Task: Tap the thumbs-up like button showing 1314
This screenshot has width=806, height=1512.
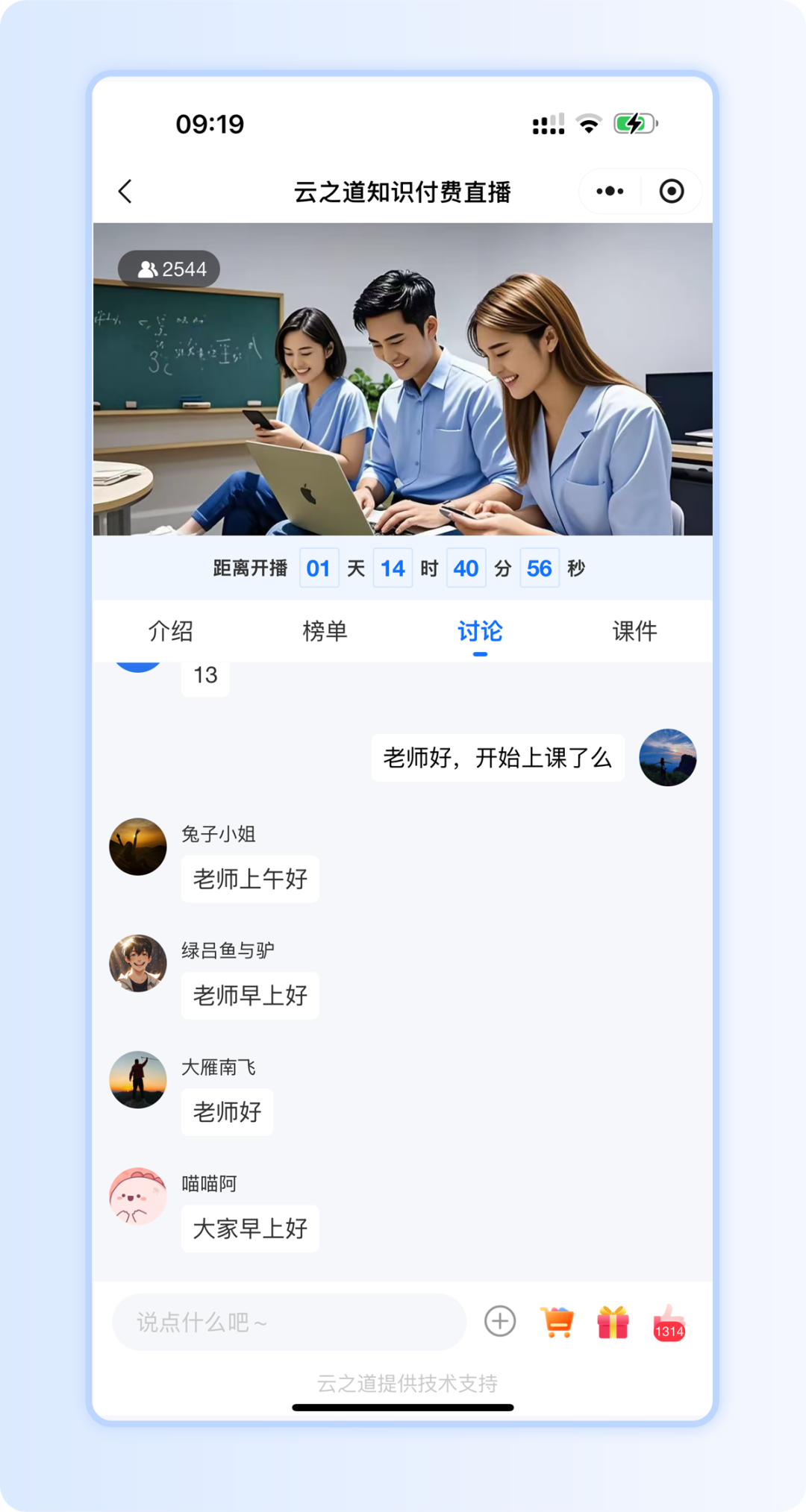Action: click(x=669, y=1323)
